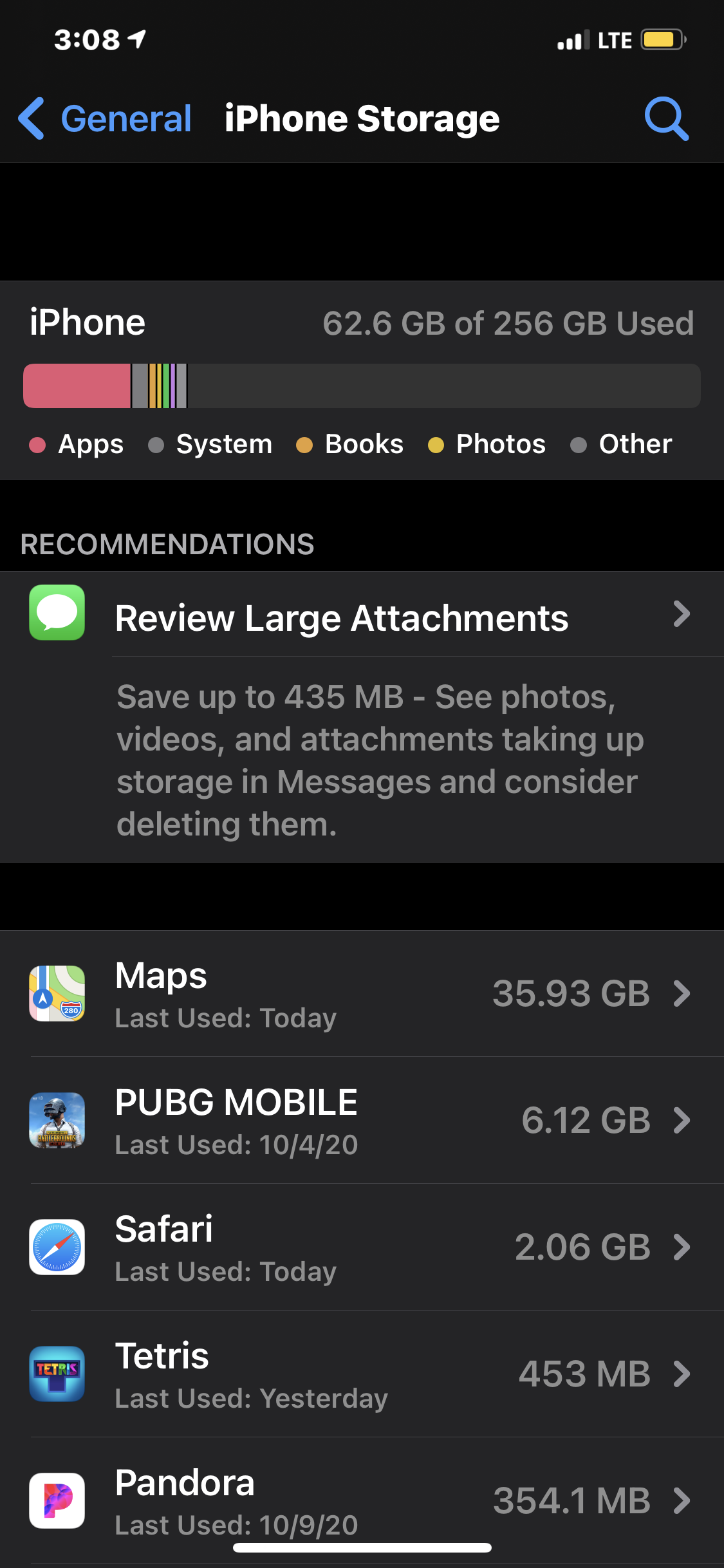Screen dimensions: 724x1568
Task: Open Review Large Attachments recommendation
Action: [x=362, y=618]
